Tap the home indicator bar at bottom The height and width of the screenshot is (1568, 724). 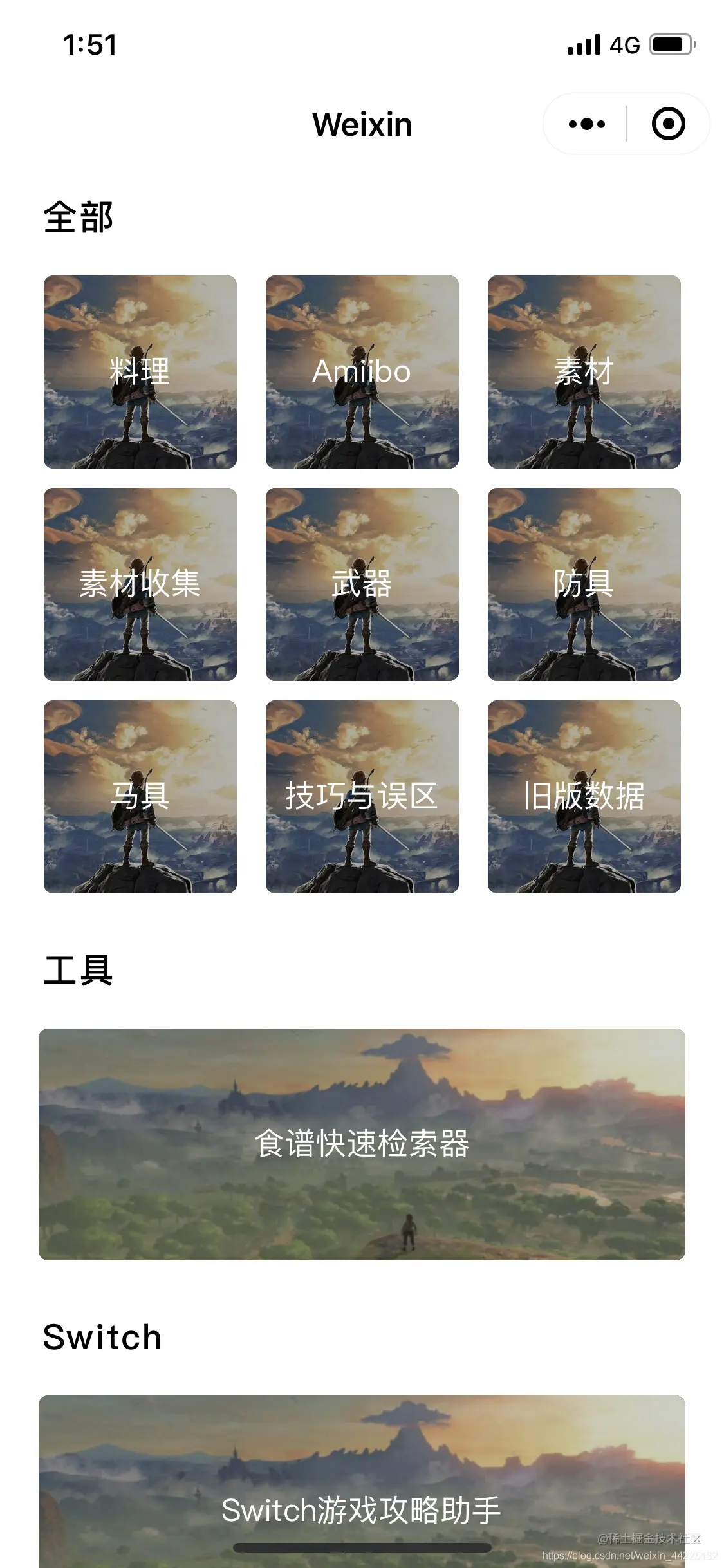362,1548
